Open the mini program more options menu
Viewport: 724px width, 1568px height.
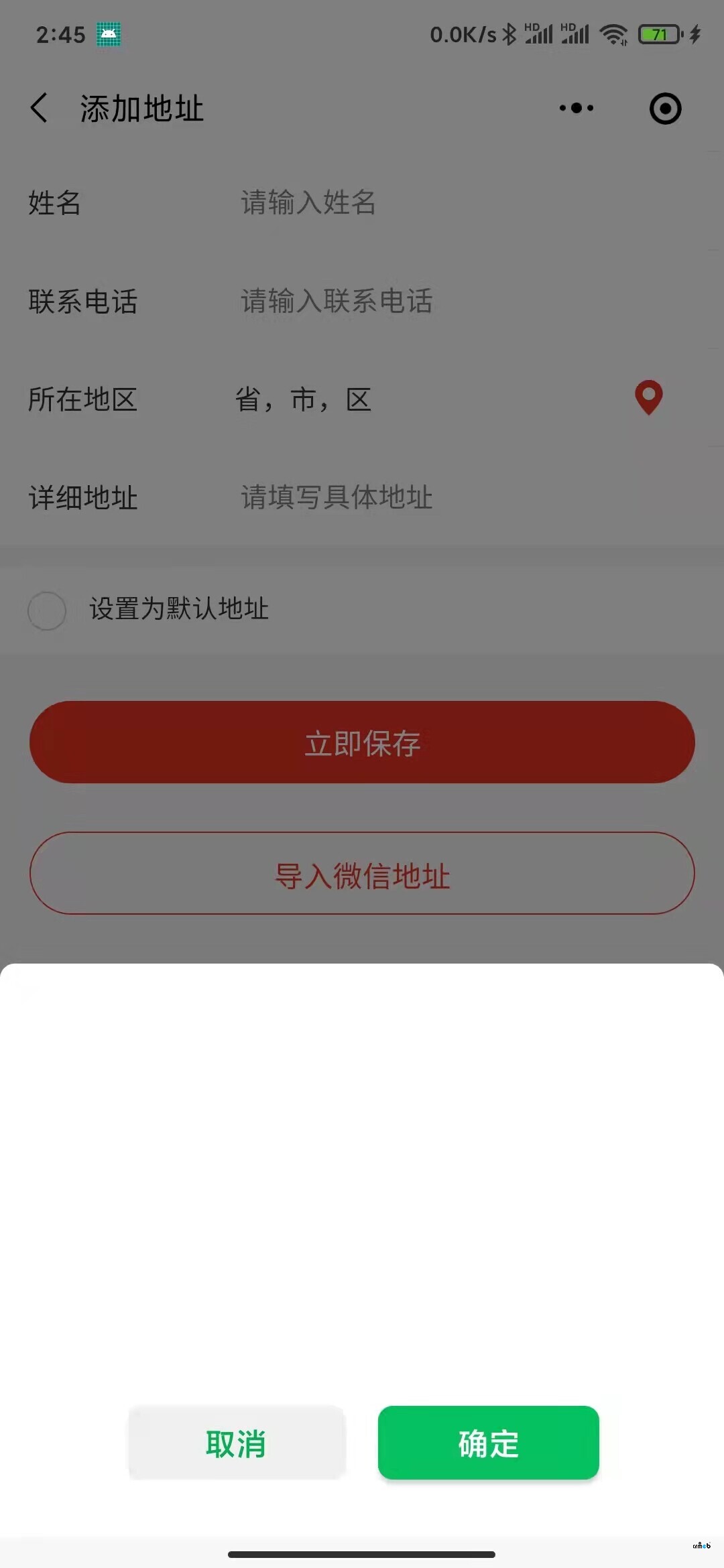coord(577,108)
